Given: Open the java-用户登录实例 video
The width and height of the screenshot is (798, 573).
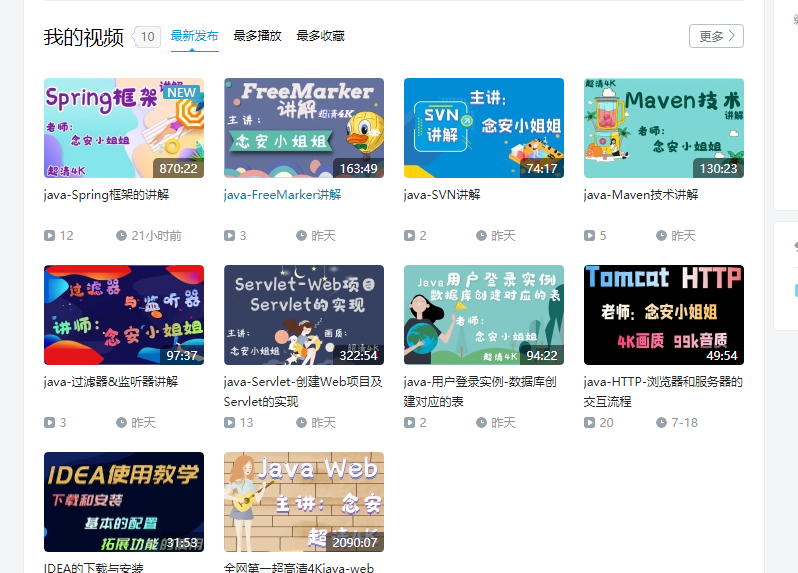Looking at the screenshot, I should coord(484,315).
